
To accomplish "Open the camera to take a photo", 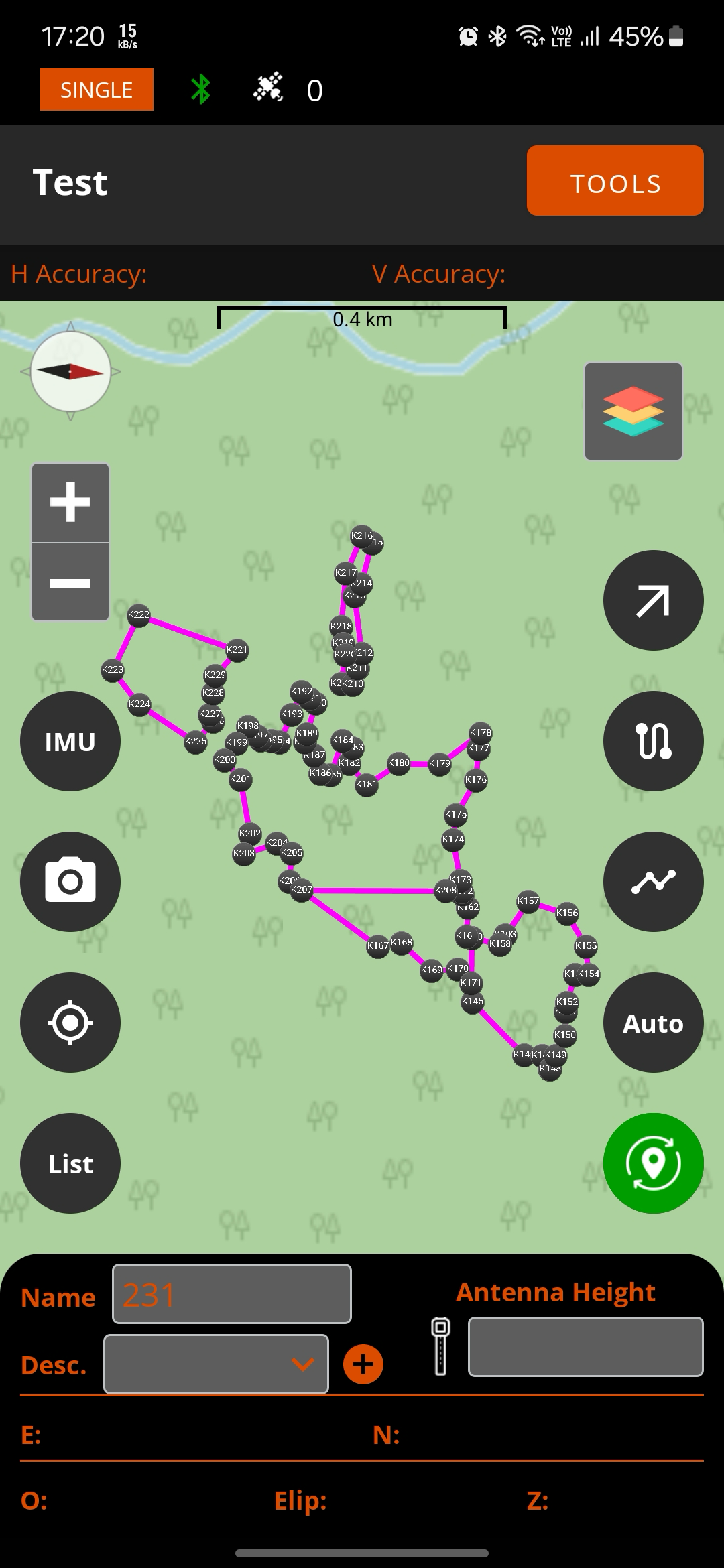I will [70, 882].
